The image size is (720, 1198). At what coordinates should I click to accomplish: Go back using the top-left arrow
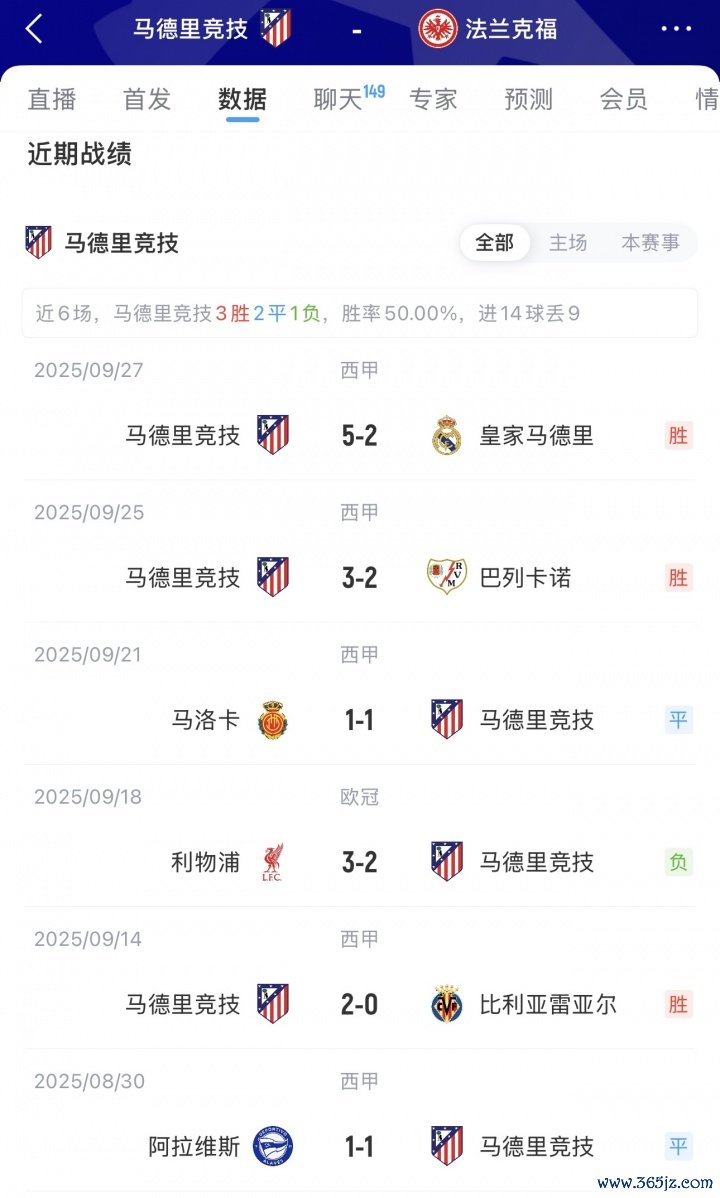click(x=34, y=29)
